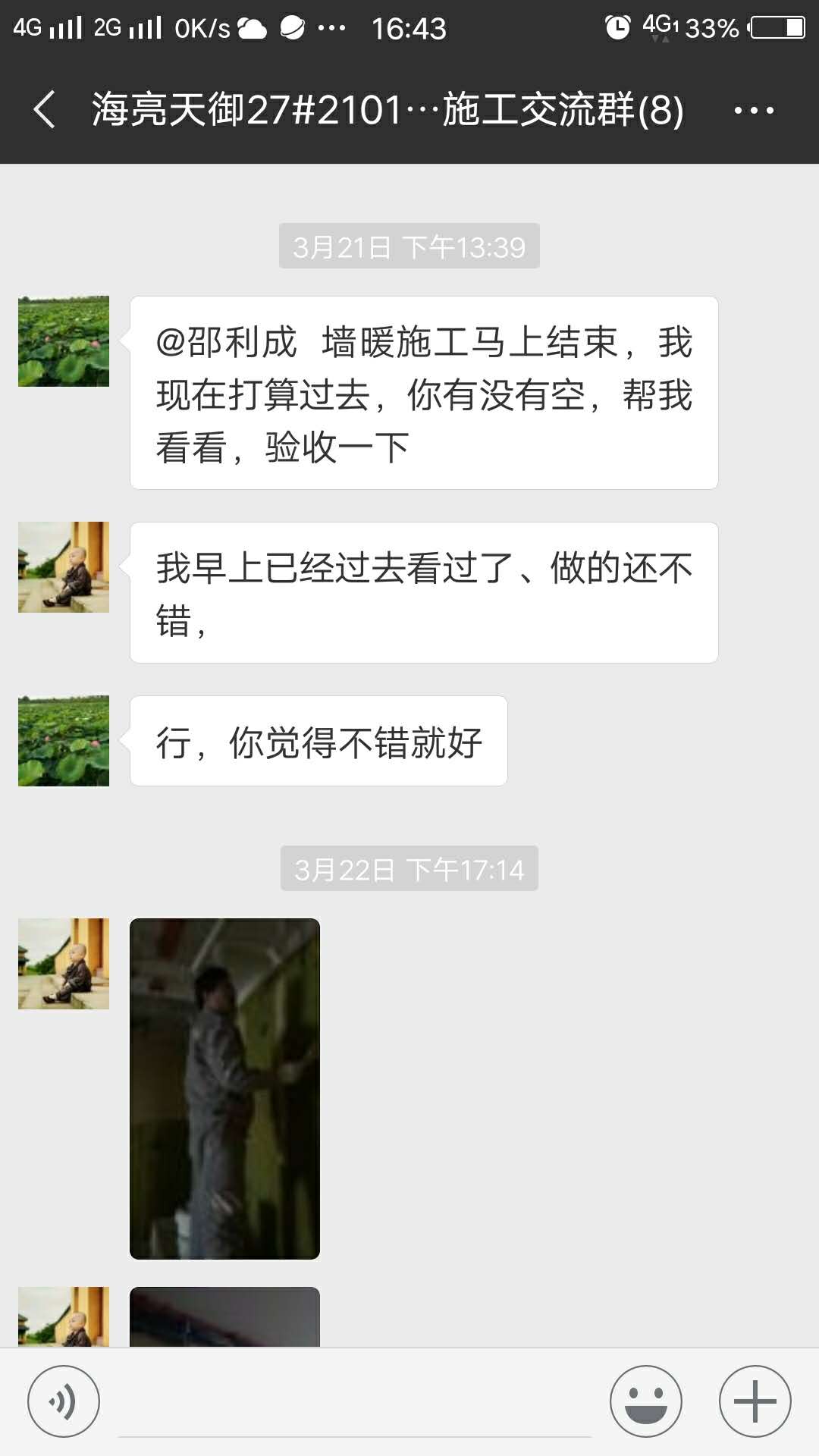Tap lotus avatar beside 墙暖施工 message
Image resolution: width=819 pixels, height=1456 pixels.
pos(64,341)
